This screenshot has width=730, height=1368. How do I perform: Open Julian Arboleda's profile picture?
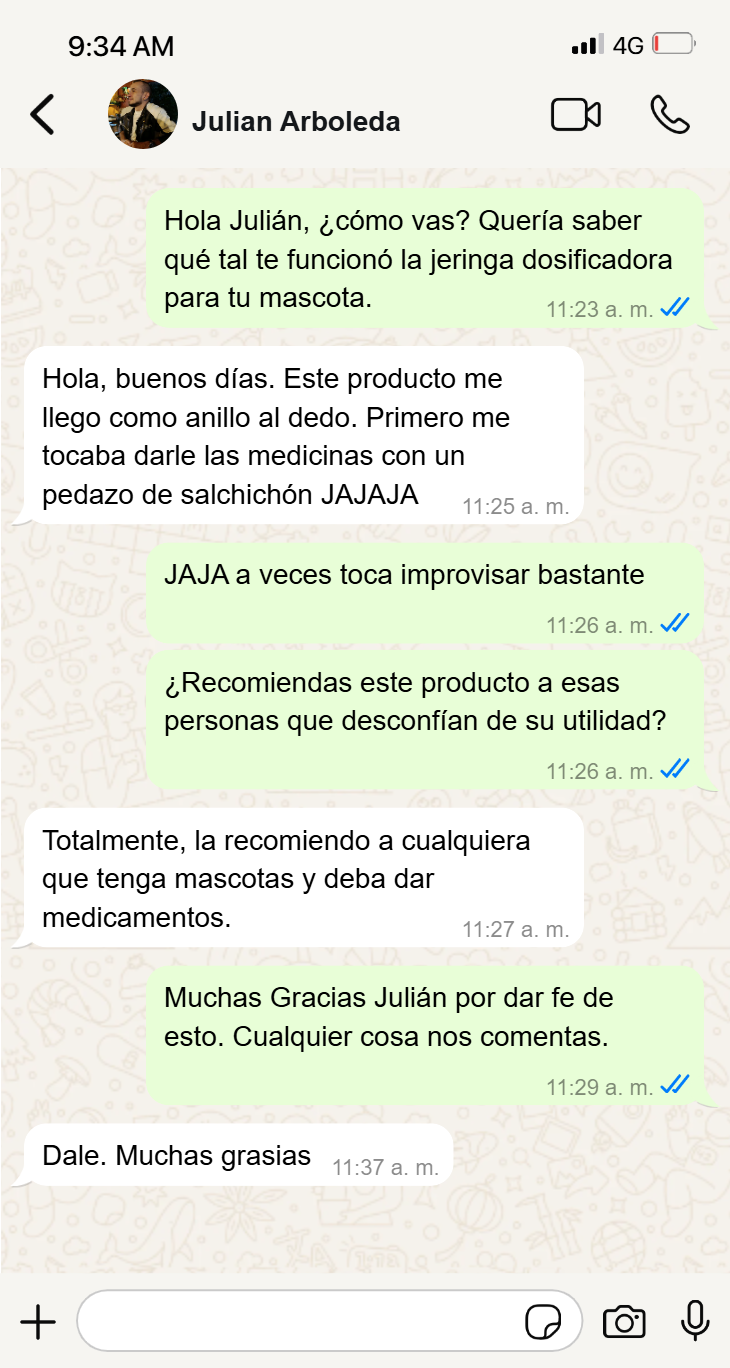[143, 115]
